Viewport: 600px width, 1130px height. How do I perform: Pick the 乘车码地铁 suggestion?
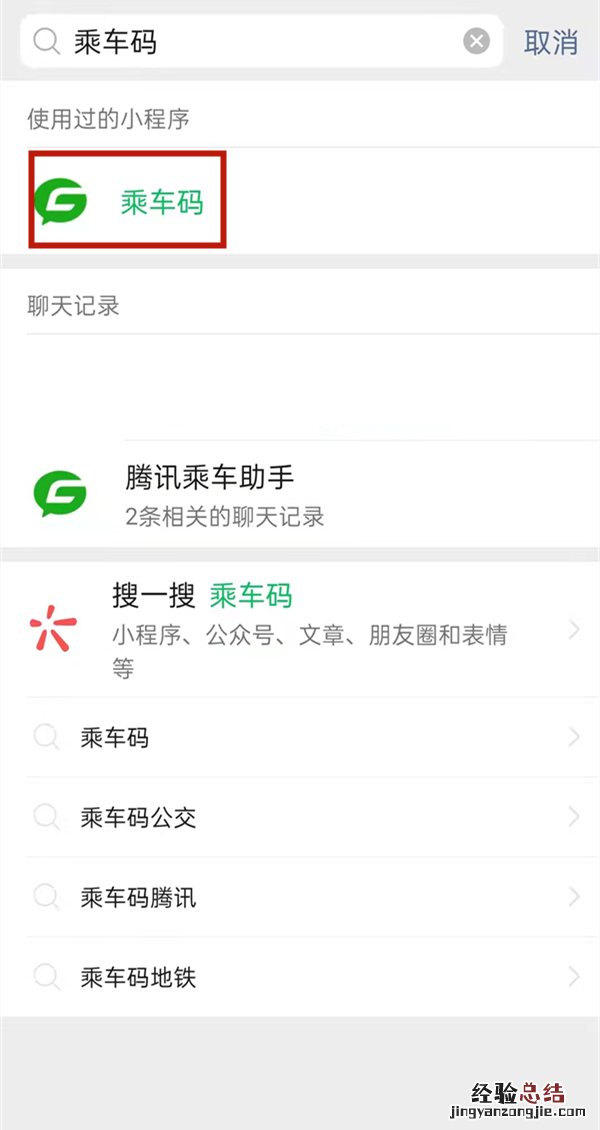coord(300,977)
